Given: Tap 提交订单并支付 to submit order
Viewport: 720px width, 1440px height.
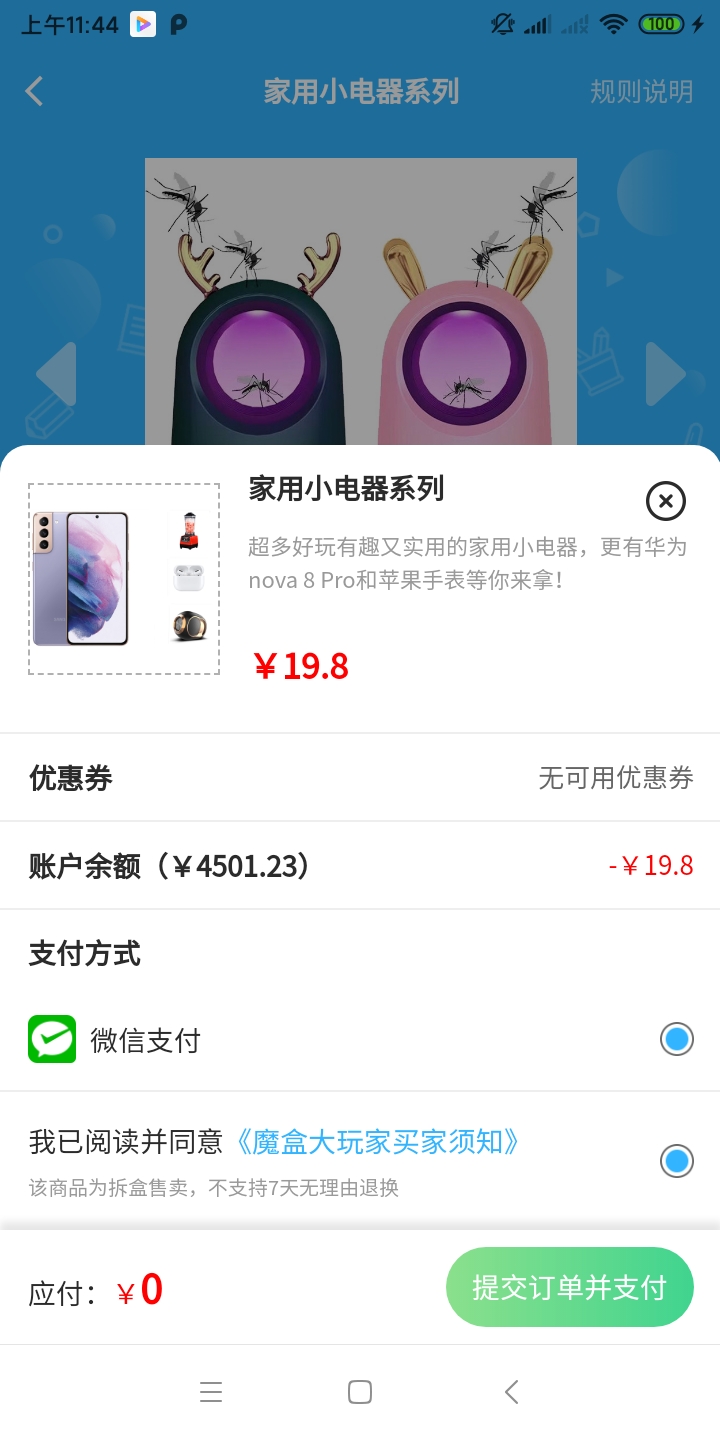Looking at the screenshot, I should pos(569,1287).
